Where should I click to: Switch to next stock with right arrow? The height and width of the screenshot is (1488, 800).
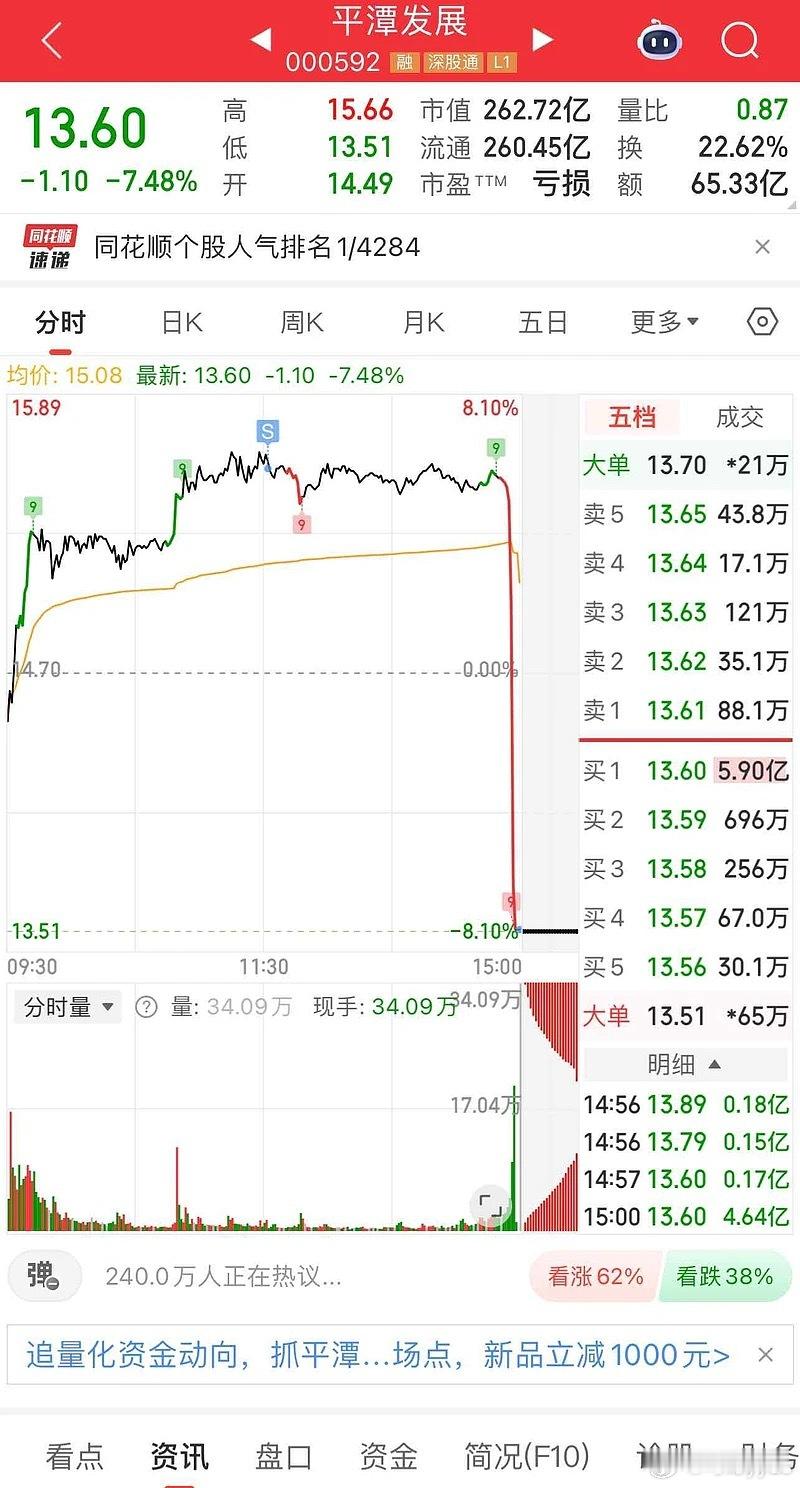pyautogui.click(x=543, y=38)
